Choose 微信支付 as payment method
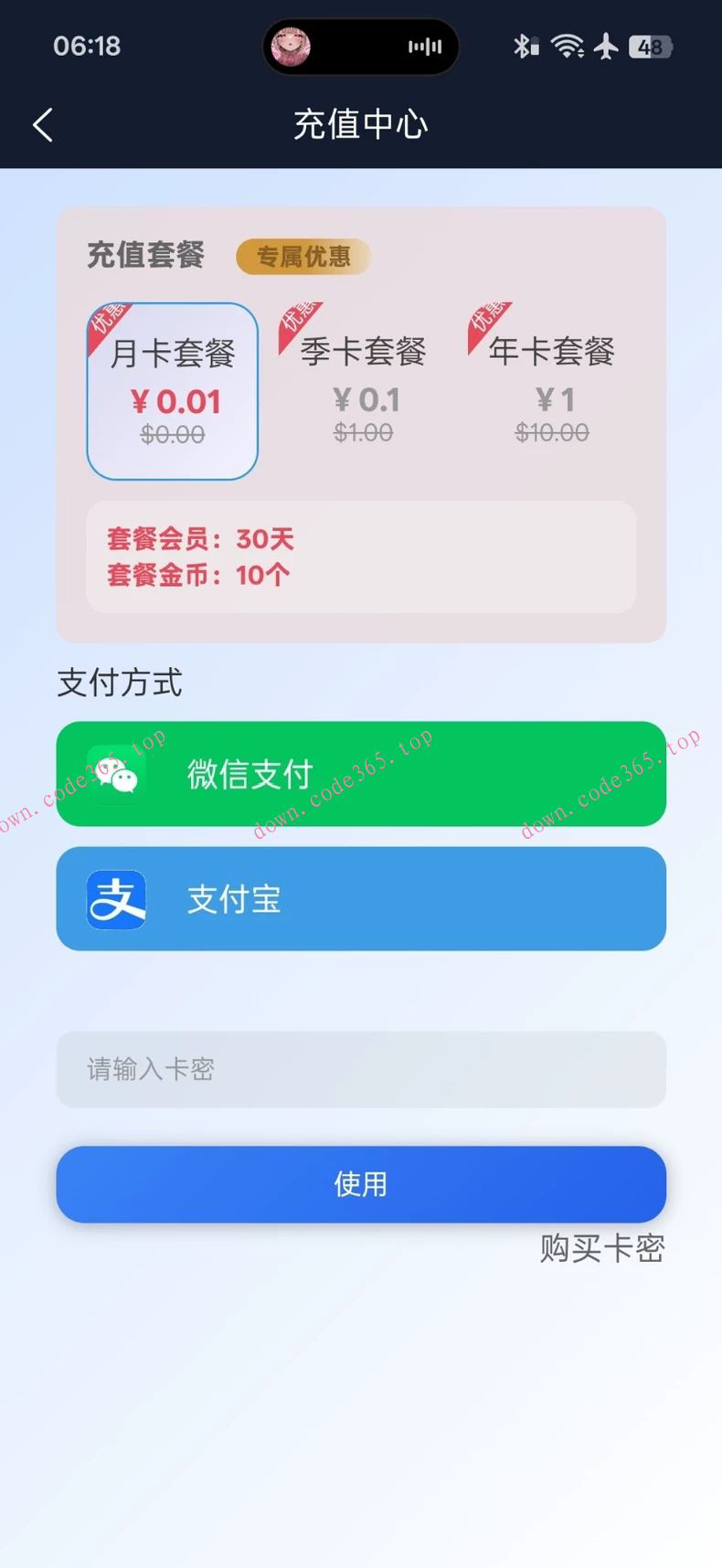This screenshot has width=722, height=1568. point(361,773)
